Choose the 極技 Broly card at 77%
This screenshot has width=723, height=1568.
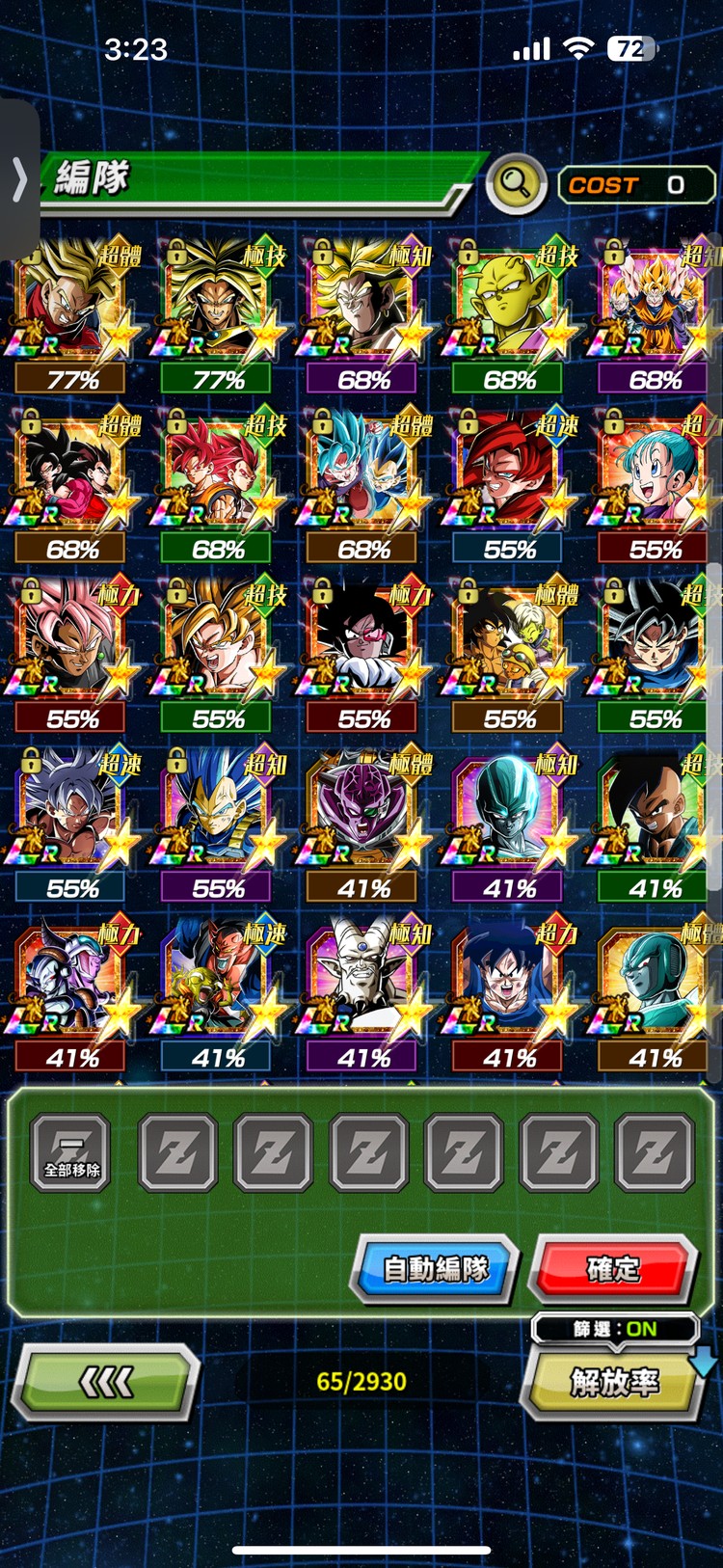point(220,304)
